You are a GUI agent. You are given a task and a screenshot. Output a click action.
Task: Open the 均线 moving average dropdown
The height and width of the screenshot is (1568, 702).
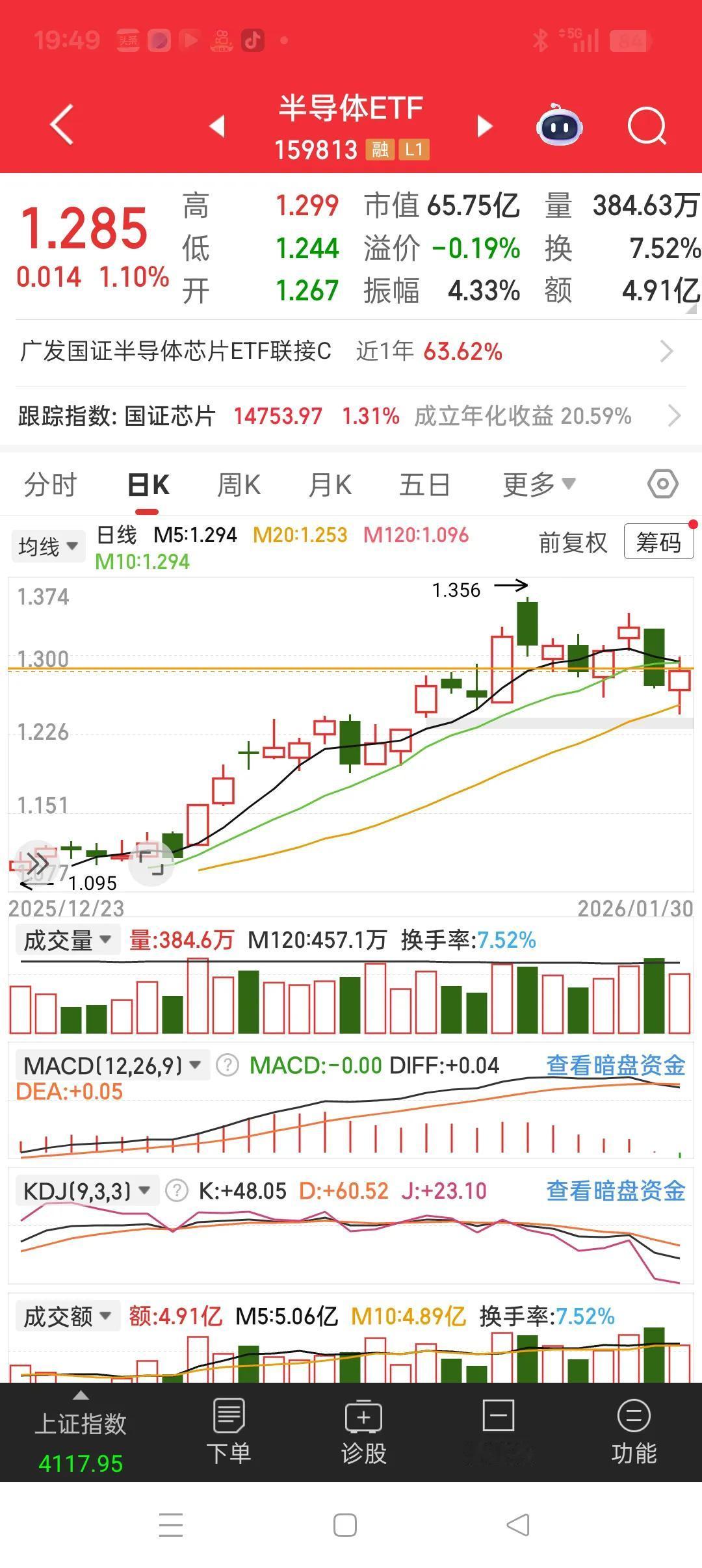point(48,546)
